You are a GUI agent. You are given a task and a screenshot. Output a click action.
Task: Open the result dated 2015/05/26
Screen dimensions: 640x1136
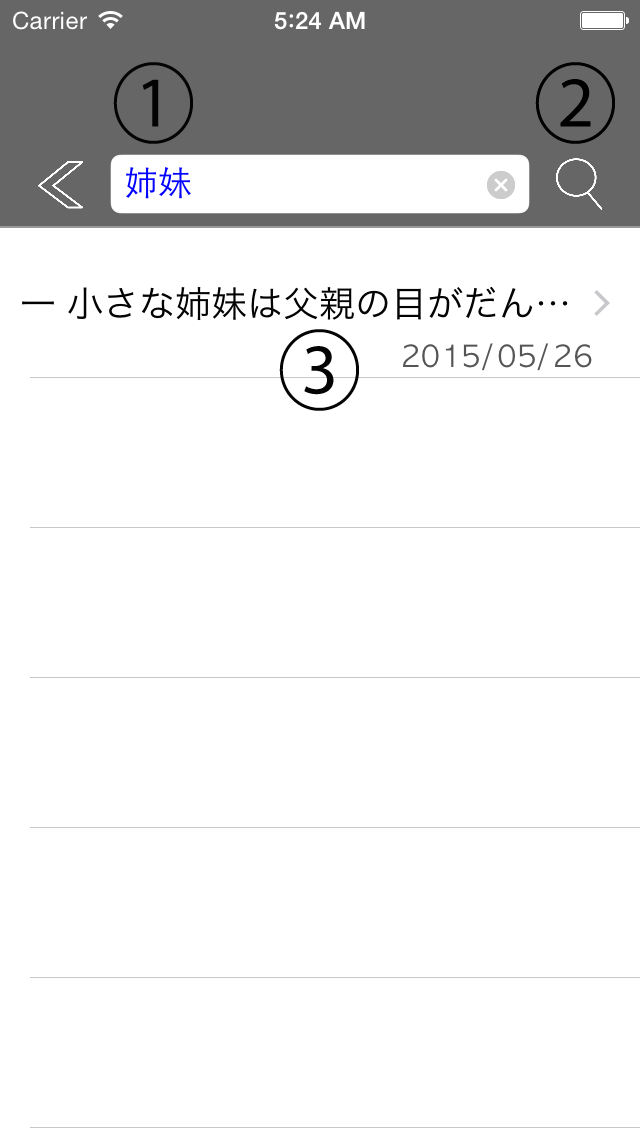click(320, 303)
